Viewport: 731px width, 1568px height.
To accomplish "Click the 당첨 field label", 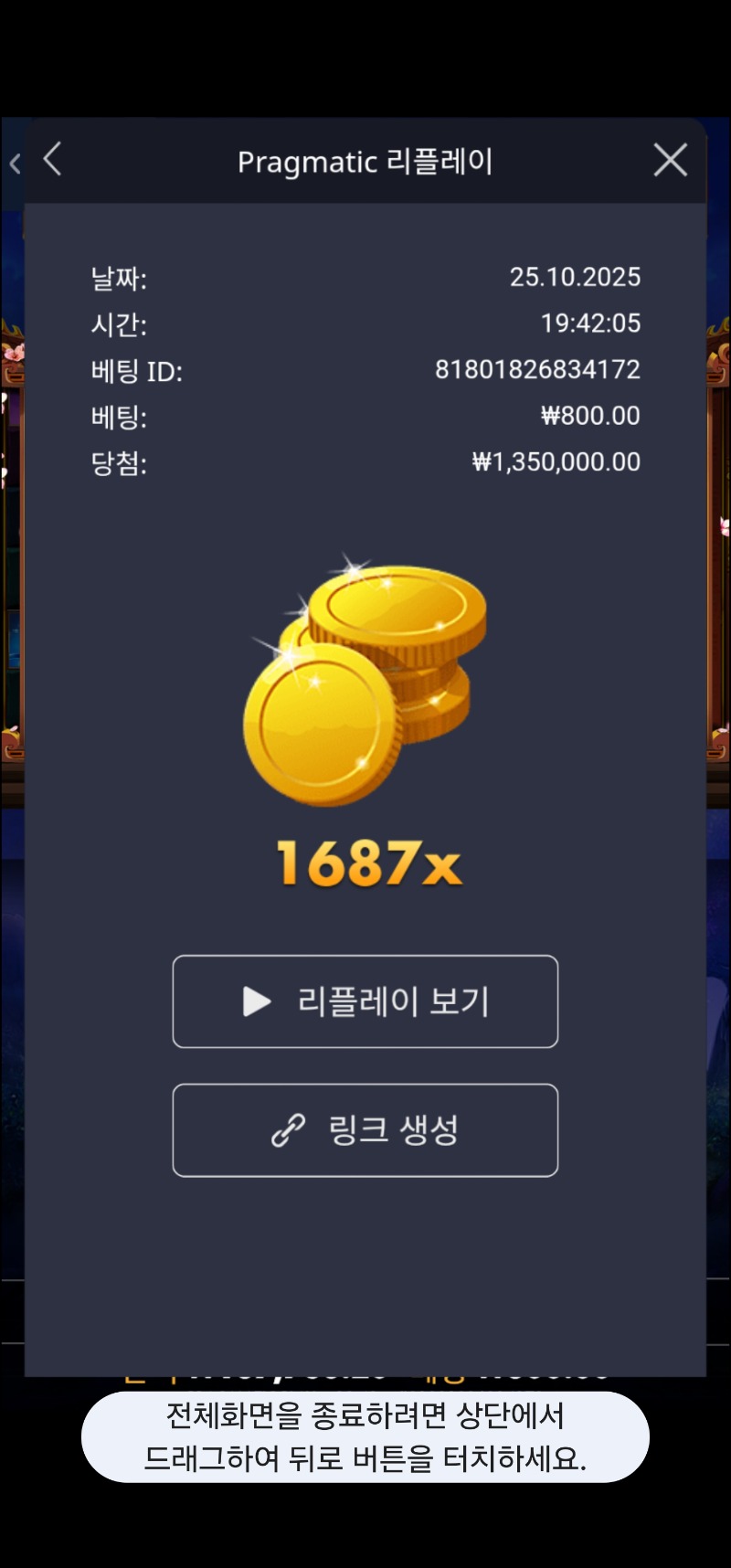I will (x=120, y=463).
